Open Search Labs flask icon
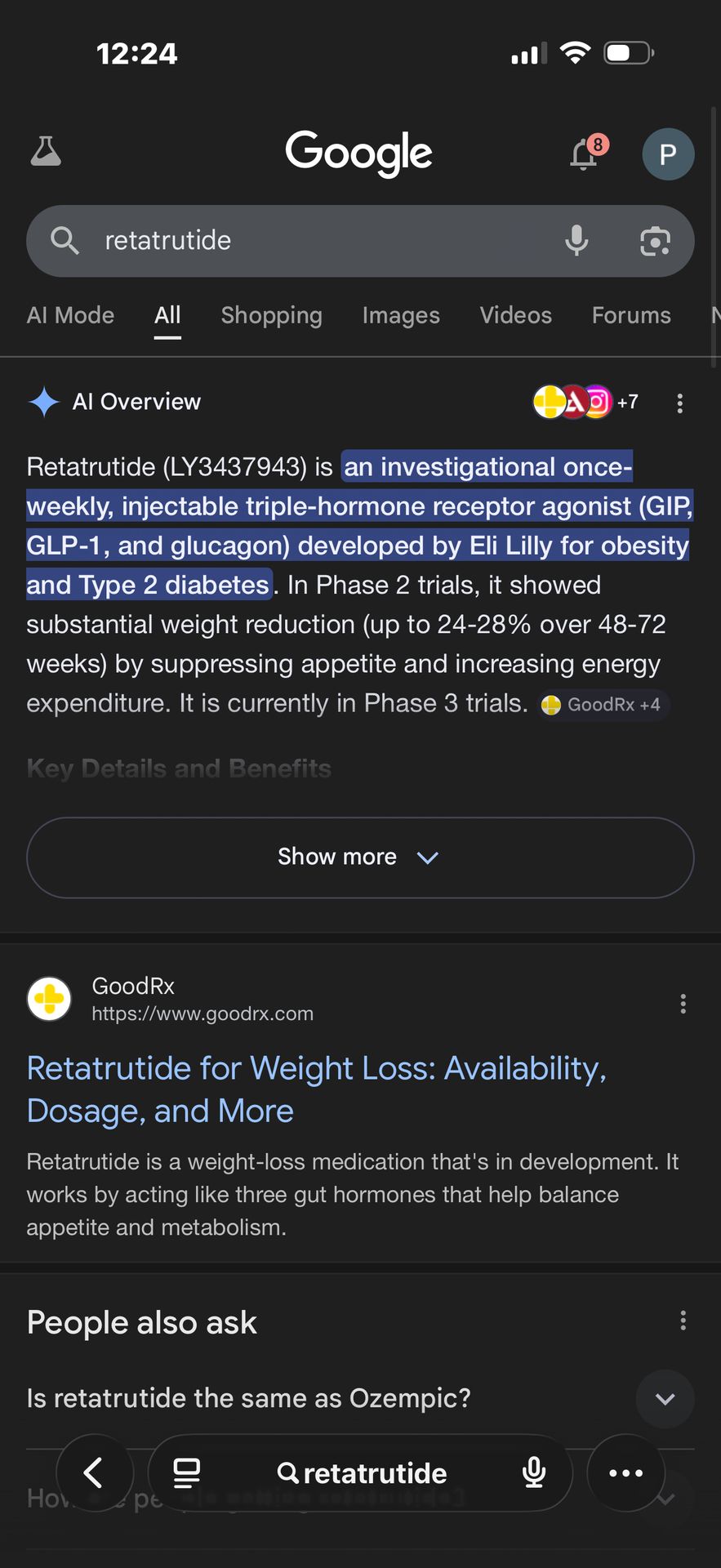The width and height of the screenshot is (721, 1568). click(46, 152)
